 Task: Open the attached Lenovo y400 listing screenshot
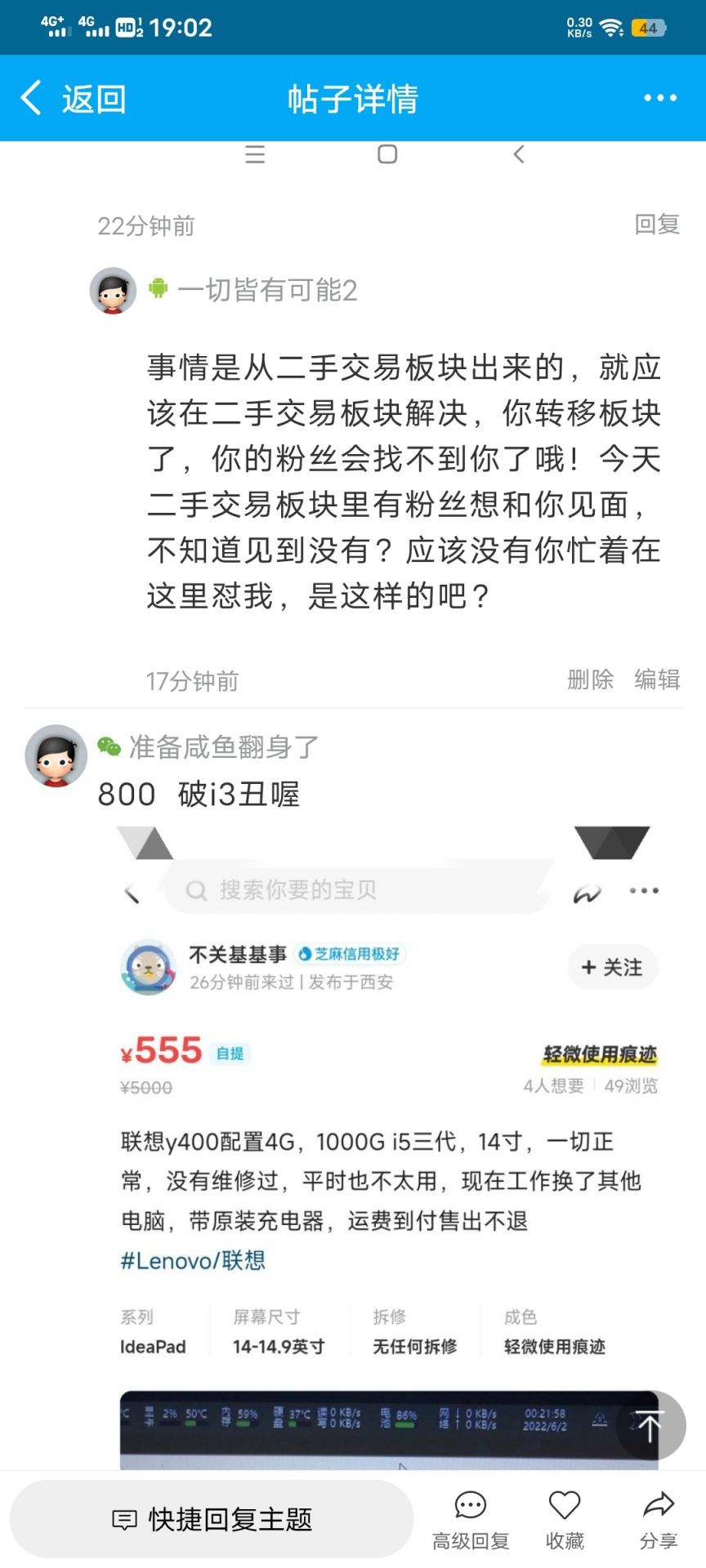(389, 1147)
